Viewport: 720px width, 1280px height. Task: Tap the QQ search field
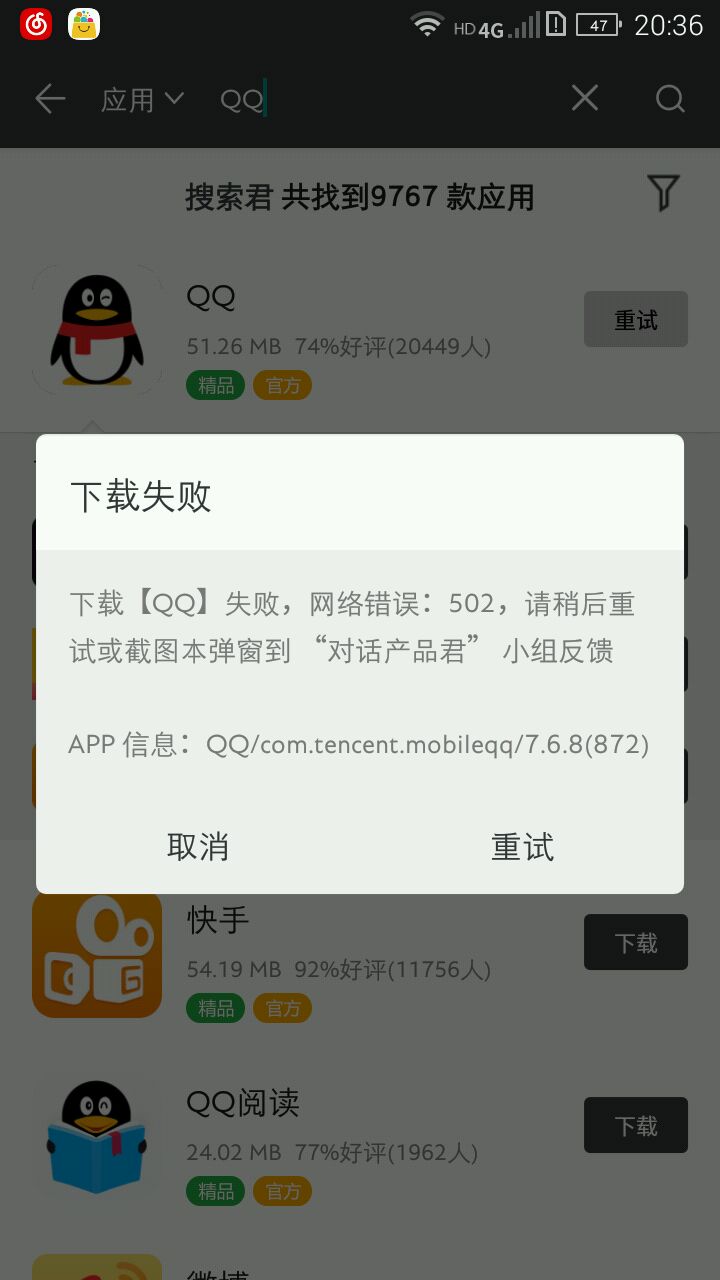pyautogui.click(x=380, y=99)
